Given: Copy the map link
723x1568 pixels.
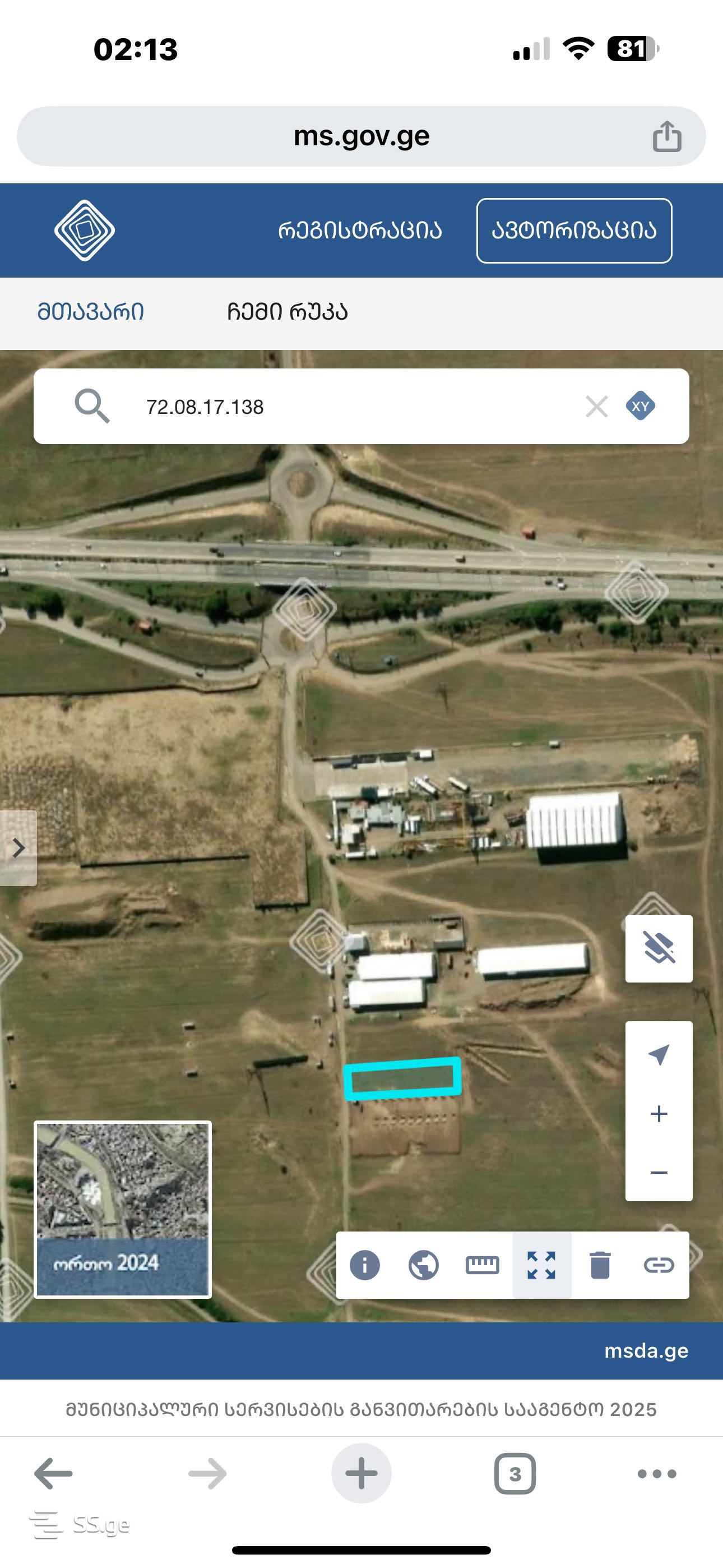Looking at the screenshot, I should pyautogui.click(x=659, y=1266).
